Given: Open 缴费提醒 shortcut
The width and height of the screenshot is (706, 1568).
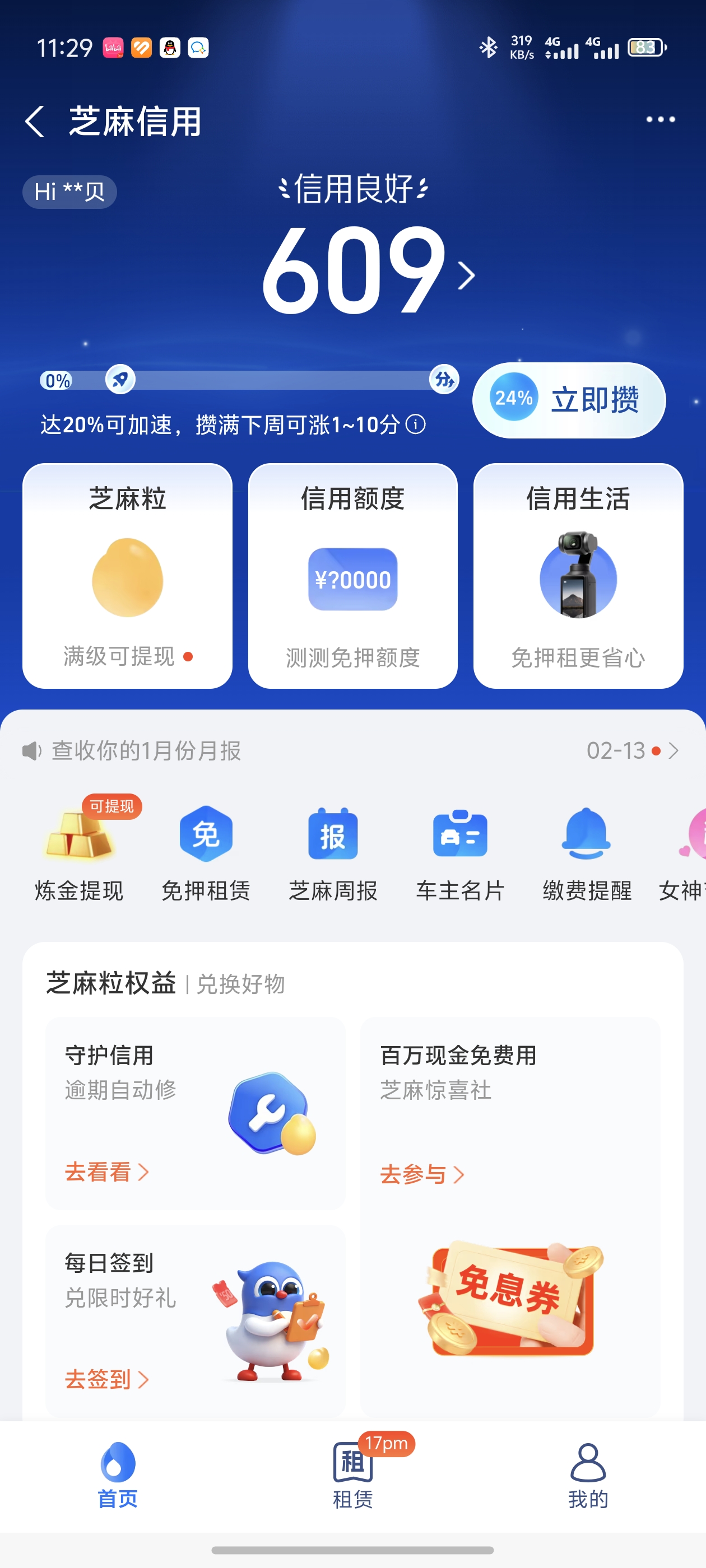Looking at the screenshot, I should pos(587,852).
